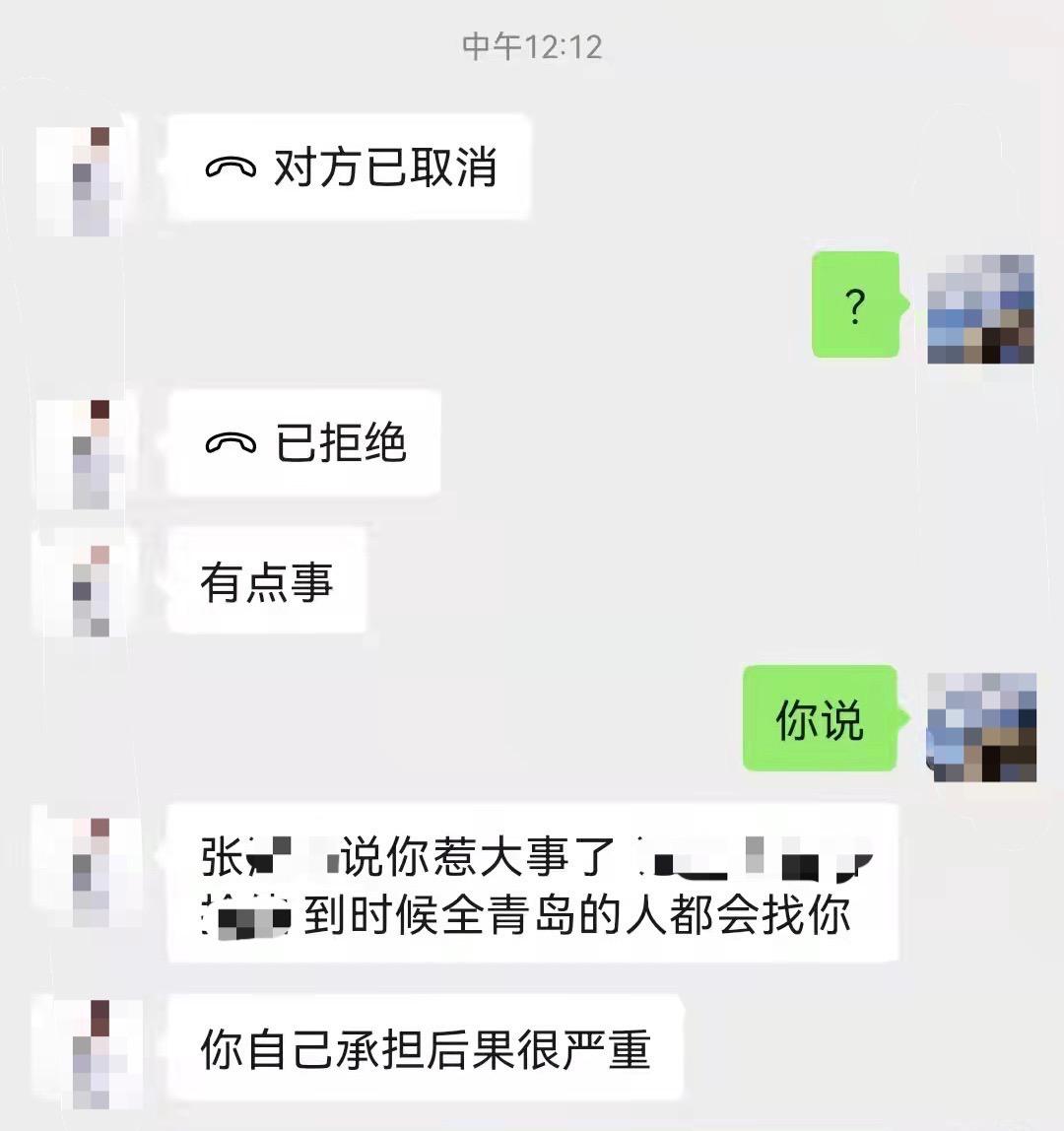This screenshot has height=1131, width=1064.
Task: Click the "有点事" message bubble
Action: click(x=266, y=582)
